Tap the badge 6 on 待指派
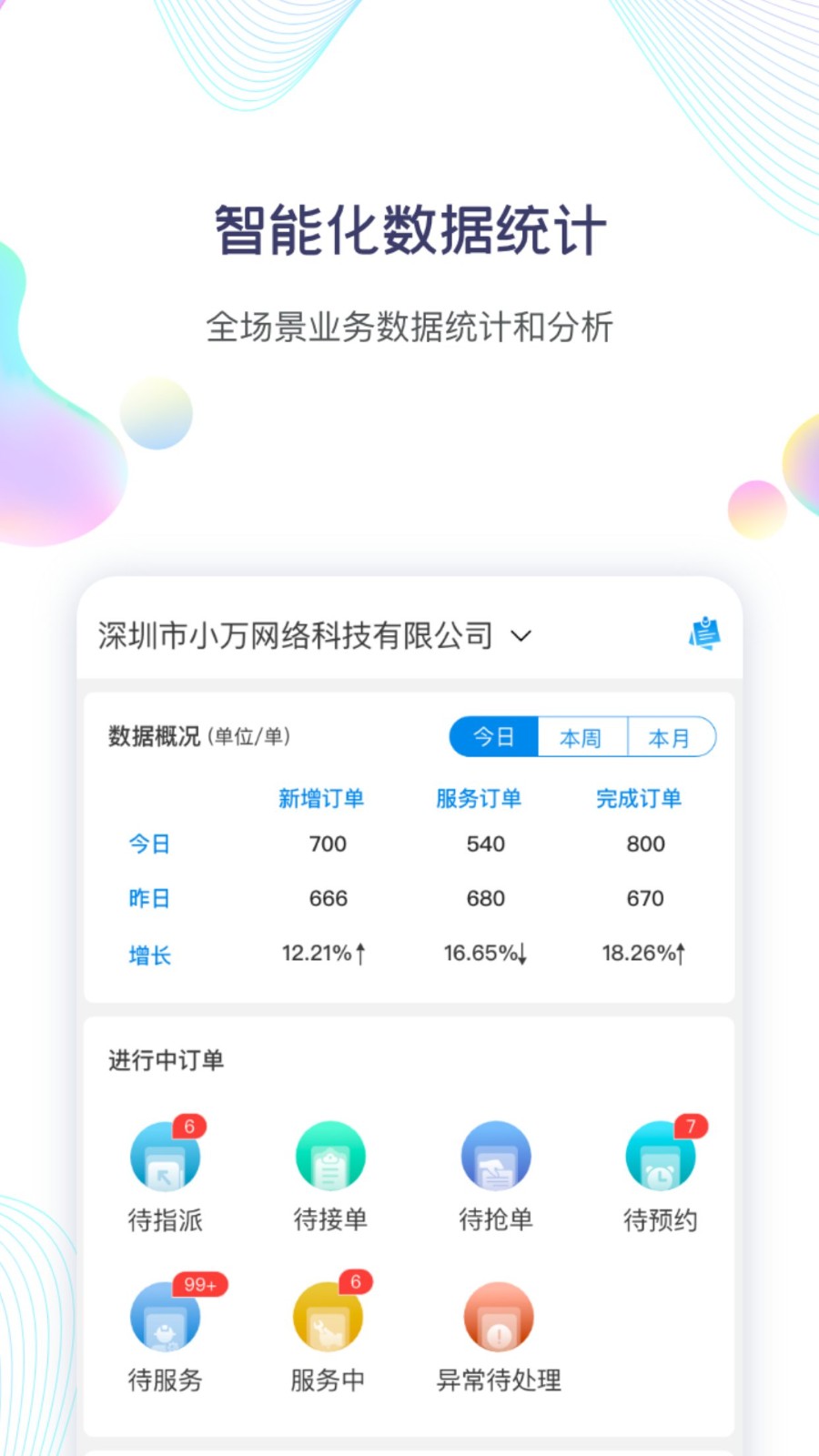The width and height of the screenshot is (819, 1456). click(x=188, y=1124)
